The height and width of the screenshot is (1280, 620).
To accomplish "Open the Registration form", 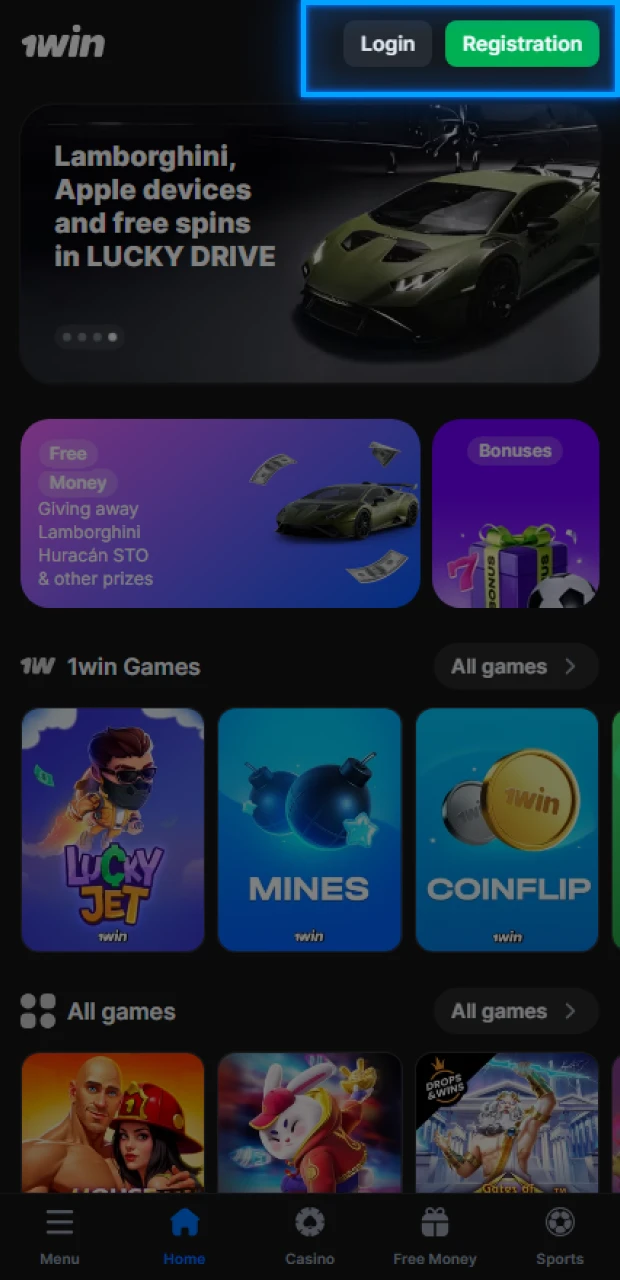I will (x=521, y=44).
